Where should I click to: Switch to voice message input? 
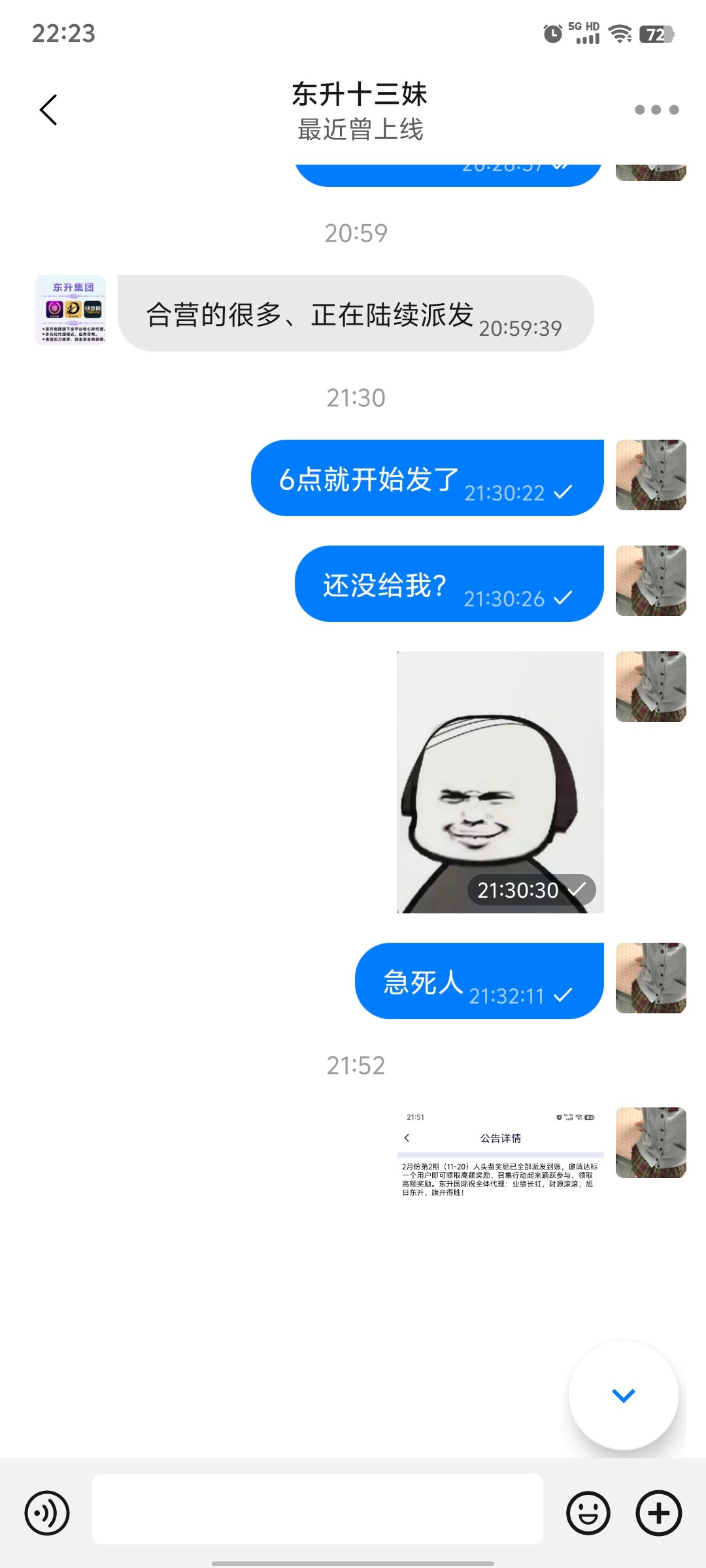click(47, 1512)
